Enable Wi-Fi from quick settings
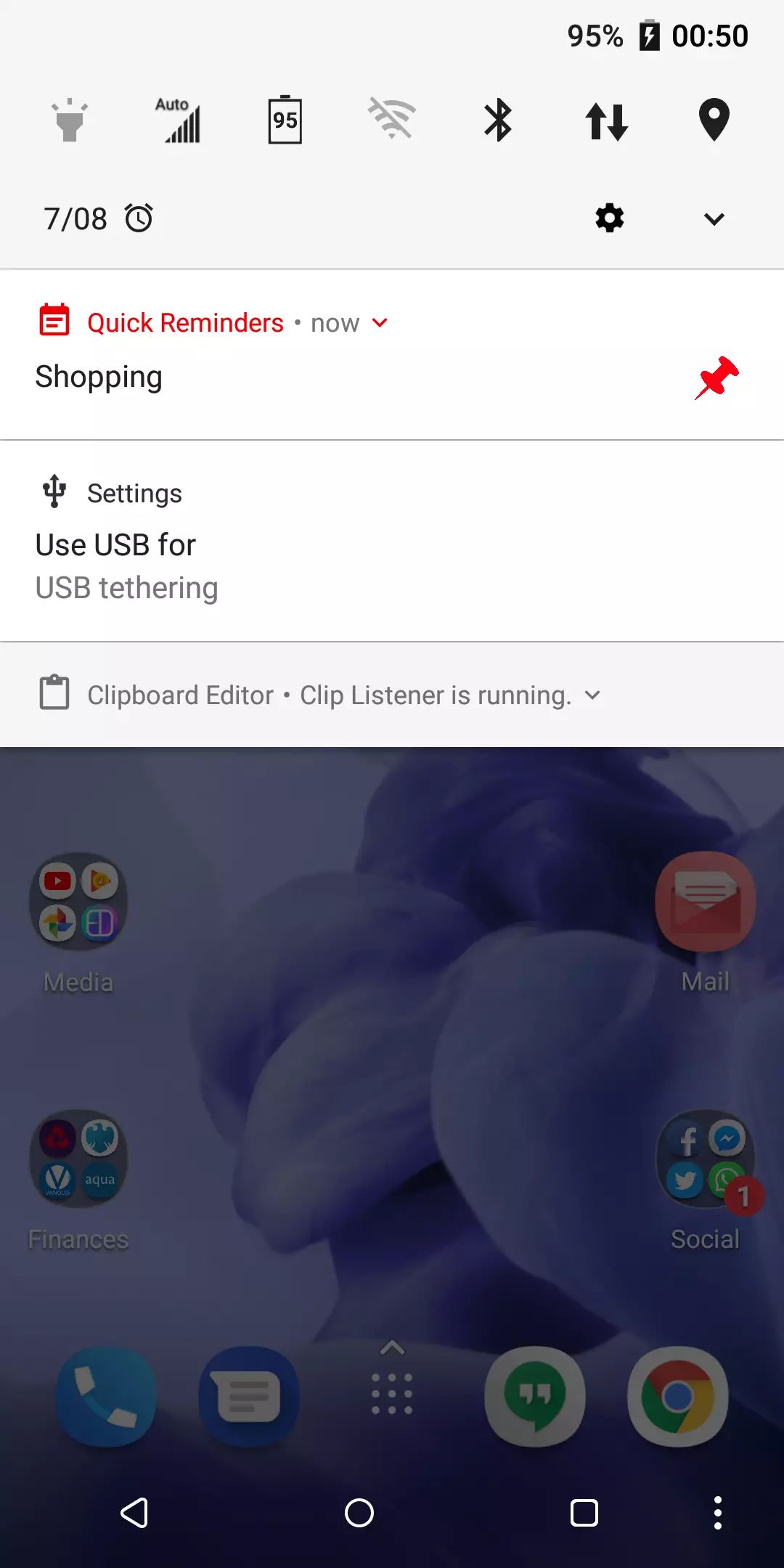This screenshot has height=1568, width=784. [392, 118]
